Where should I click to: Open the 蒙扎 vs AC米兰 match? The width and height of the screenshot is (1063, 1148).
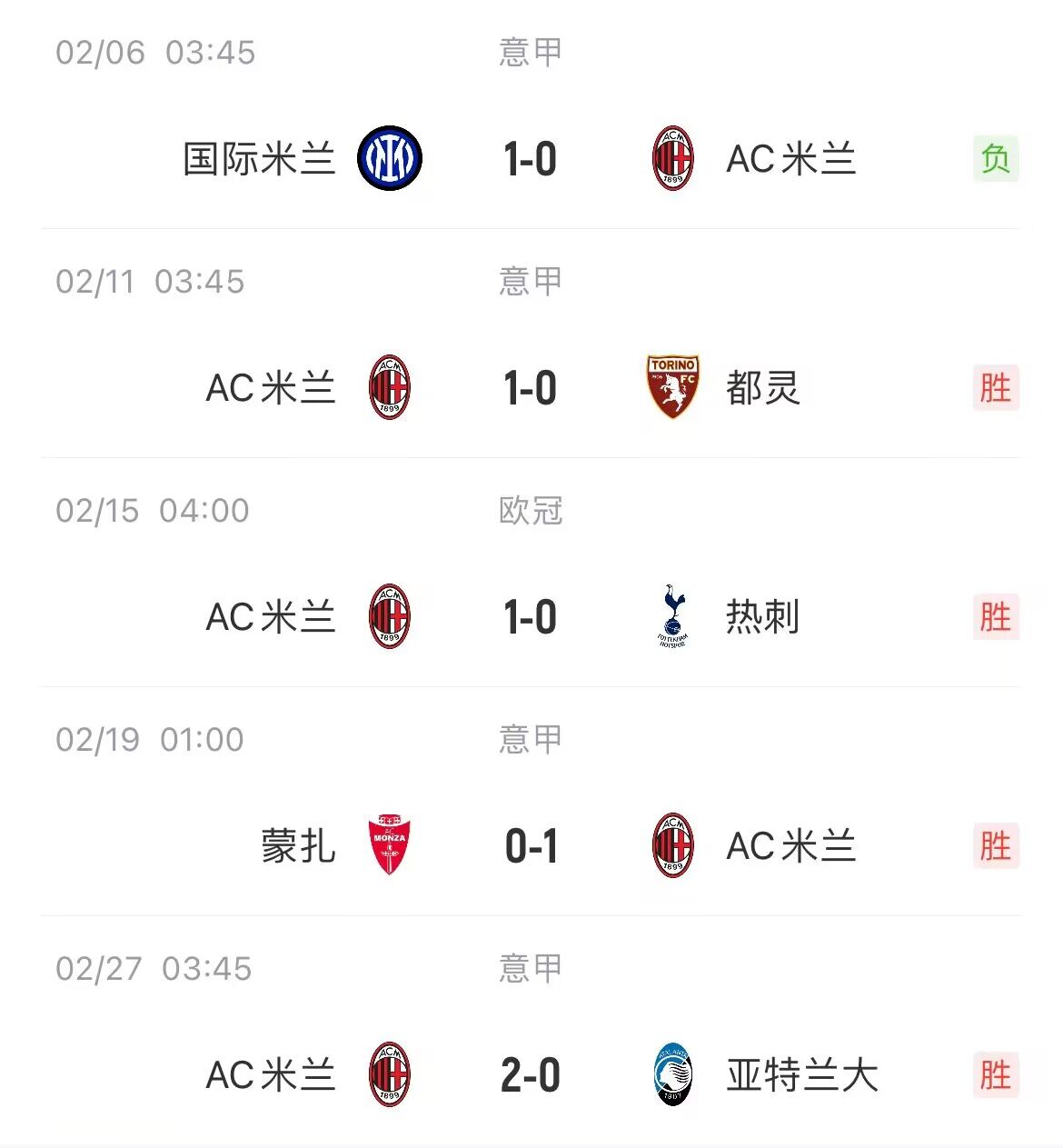coord(531,846)
